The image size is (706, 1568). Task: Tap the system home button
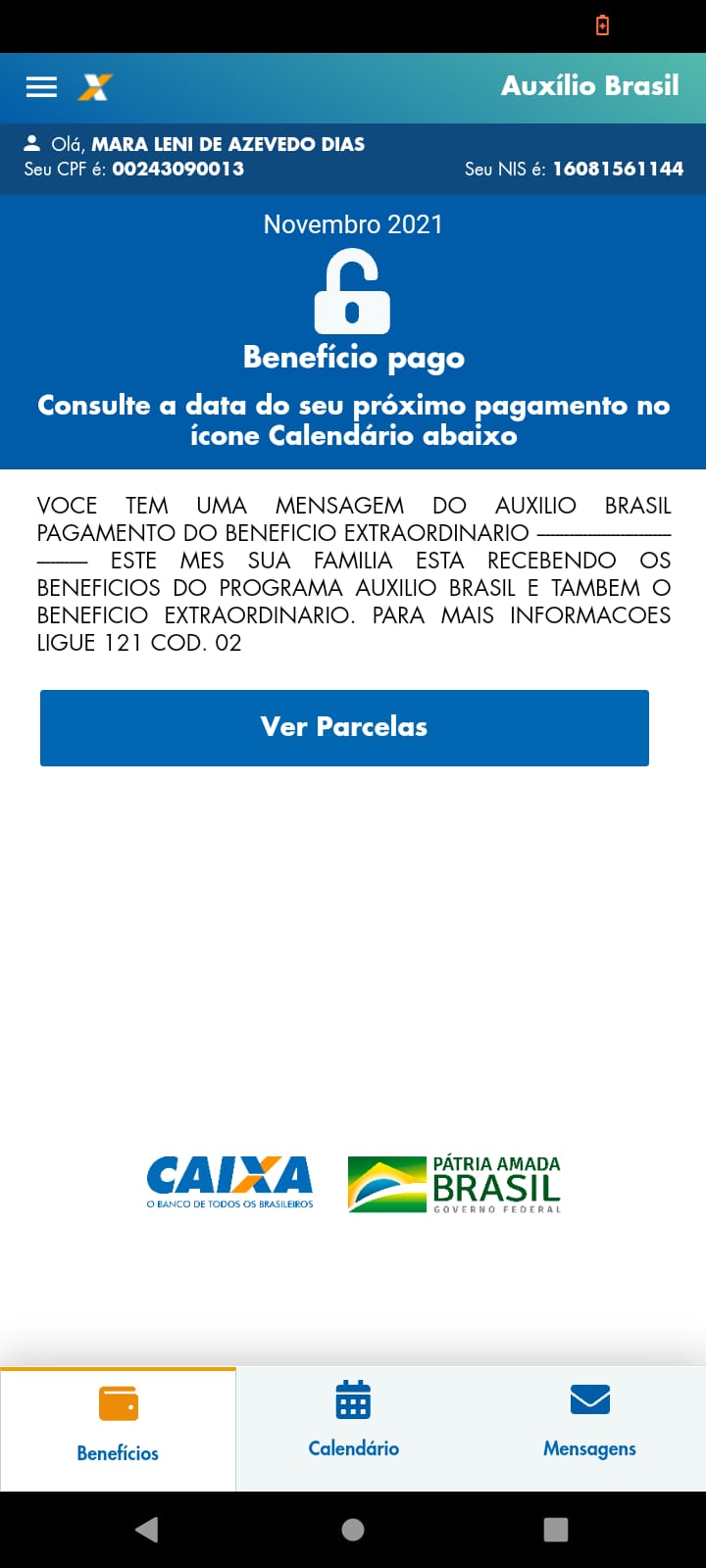pyautogui.click(x=353, y=1530)
